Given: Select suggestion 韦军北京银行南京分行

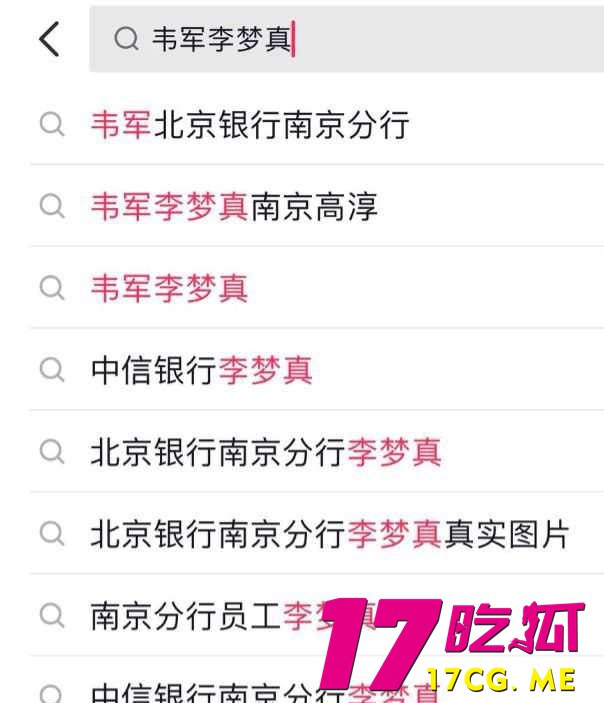Looking at the screenshot, I should [x=250, y=125].
